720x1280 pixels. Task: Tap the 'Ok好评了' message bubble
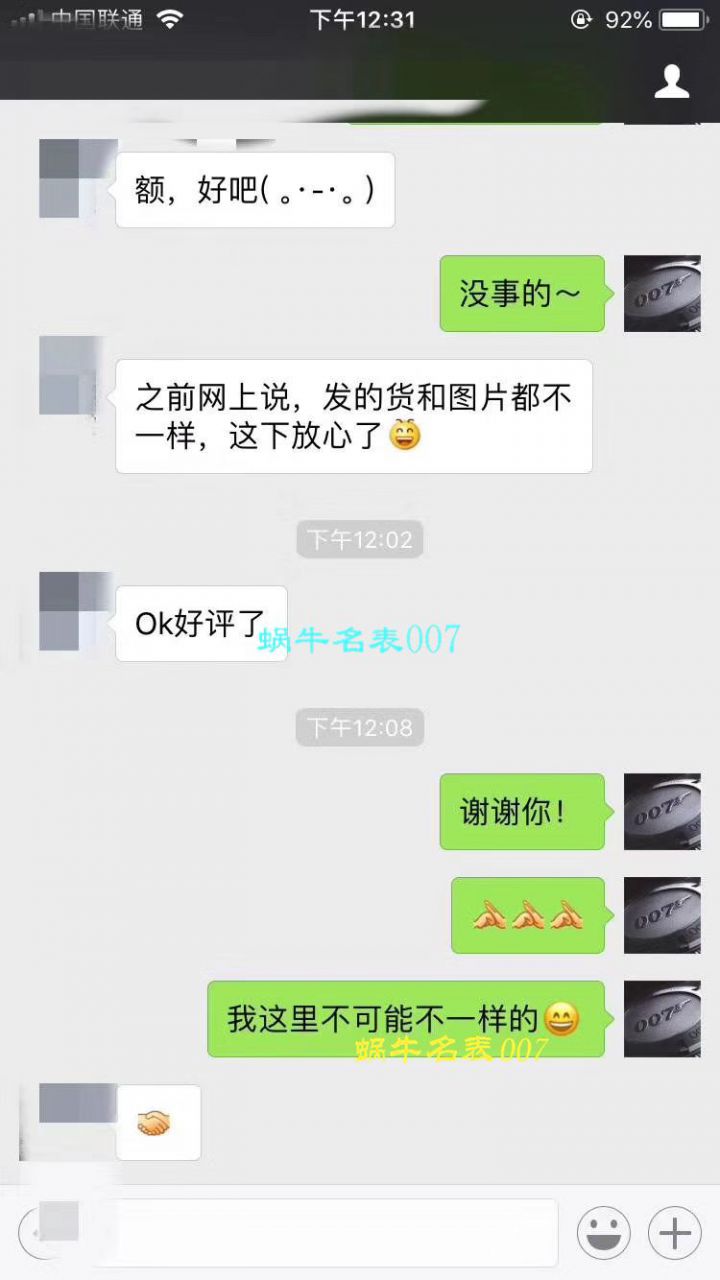point(200,622)
